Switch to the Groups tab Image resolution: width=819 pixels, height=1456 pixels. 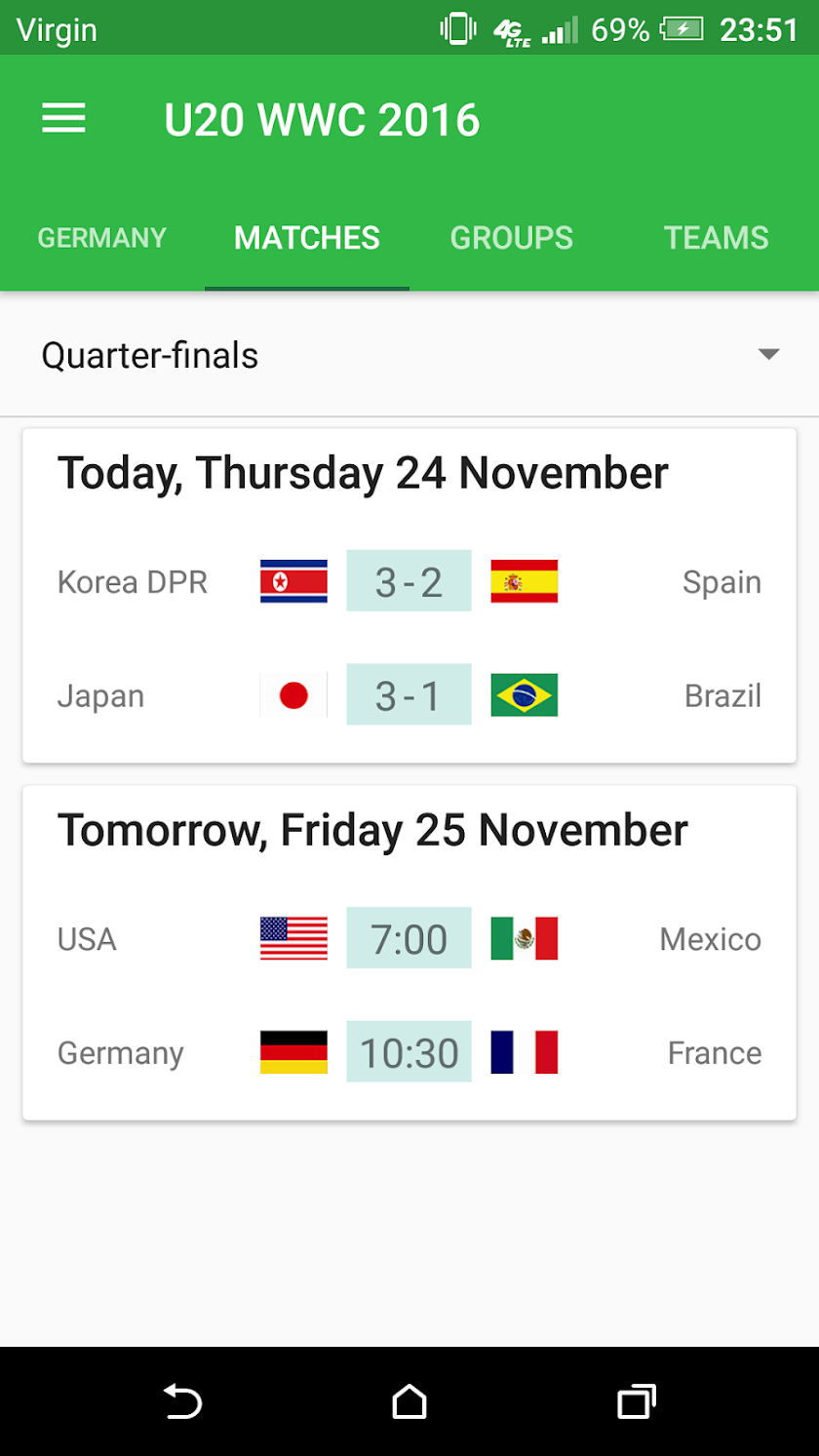pyautogui.click(x=511, y=238)
